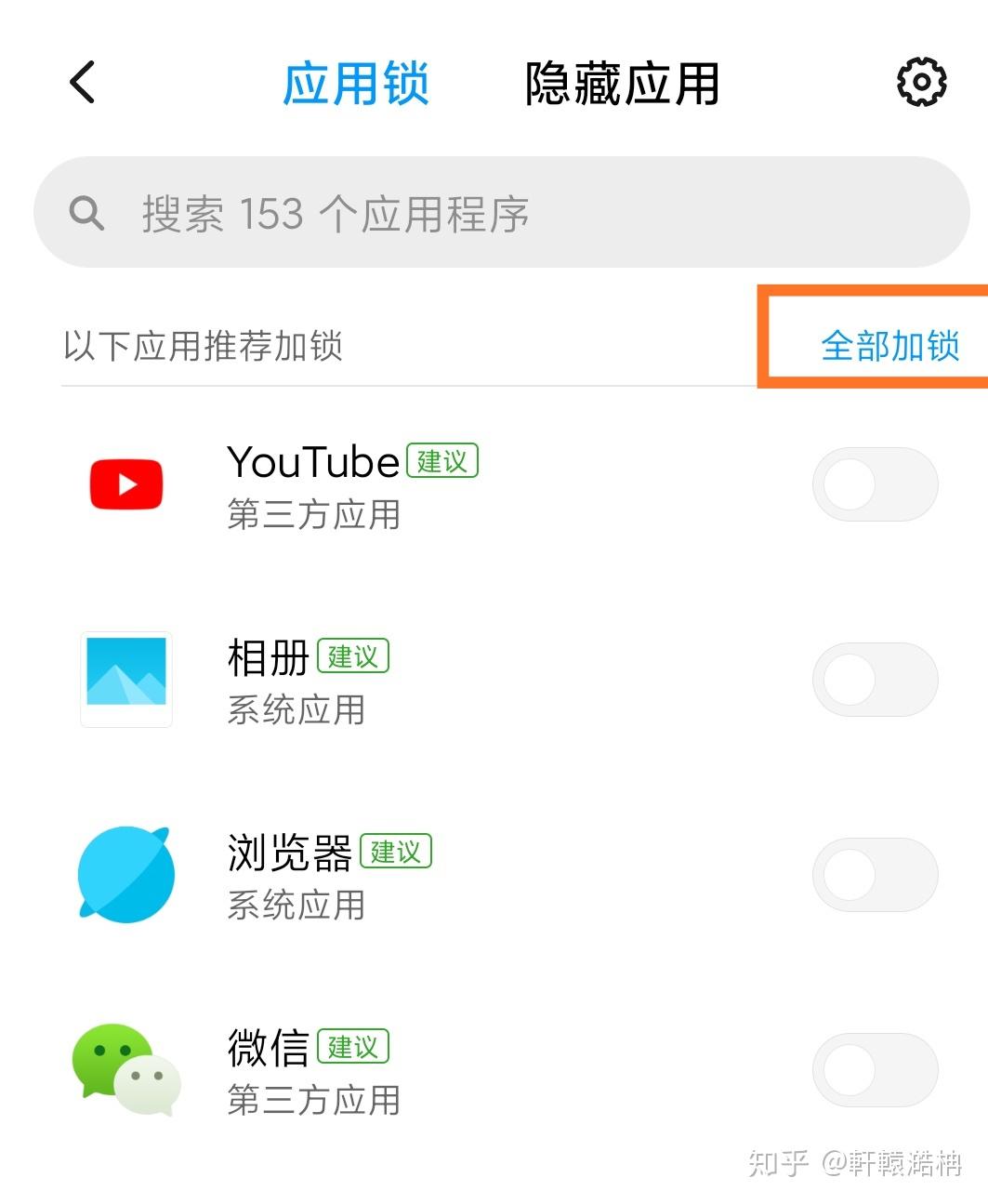Enable the lock toggle for 相册
988x1204 pixels.
(x=875, y=679)
